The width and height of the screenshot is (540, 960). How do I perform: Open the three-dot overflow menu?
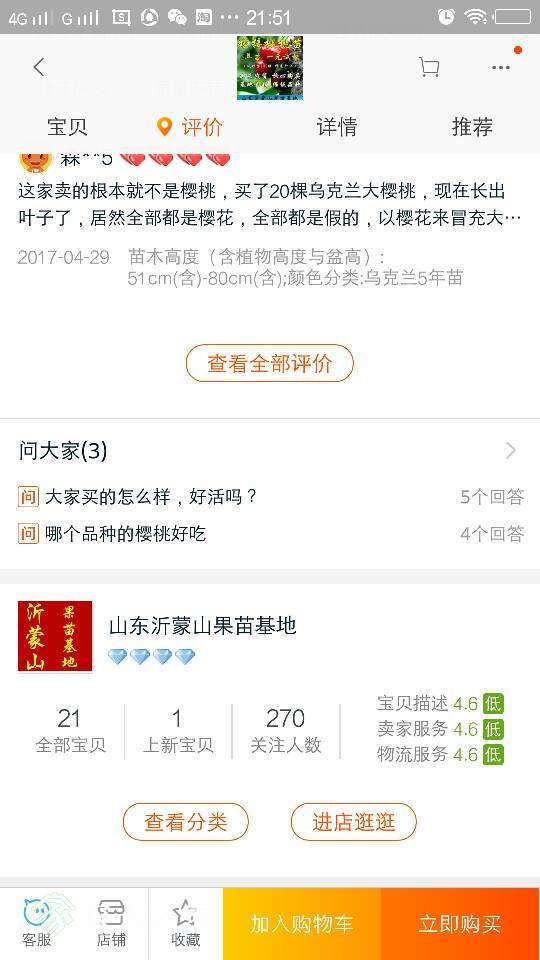[x=501, y=68]
